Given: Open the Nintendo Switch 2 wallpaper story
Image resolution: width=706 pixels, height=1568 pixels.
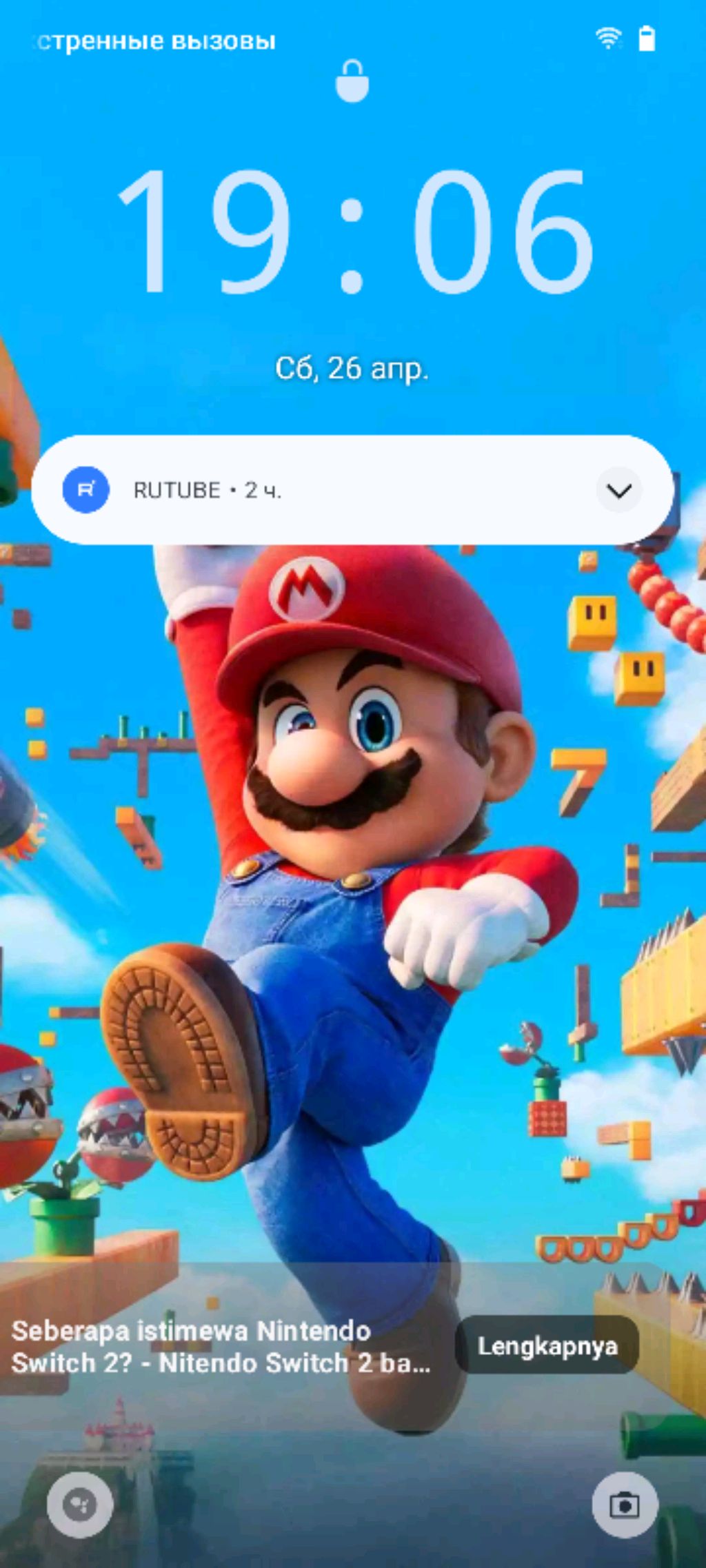Looking at the screenshot, I should (221, 1346).
